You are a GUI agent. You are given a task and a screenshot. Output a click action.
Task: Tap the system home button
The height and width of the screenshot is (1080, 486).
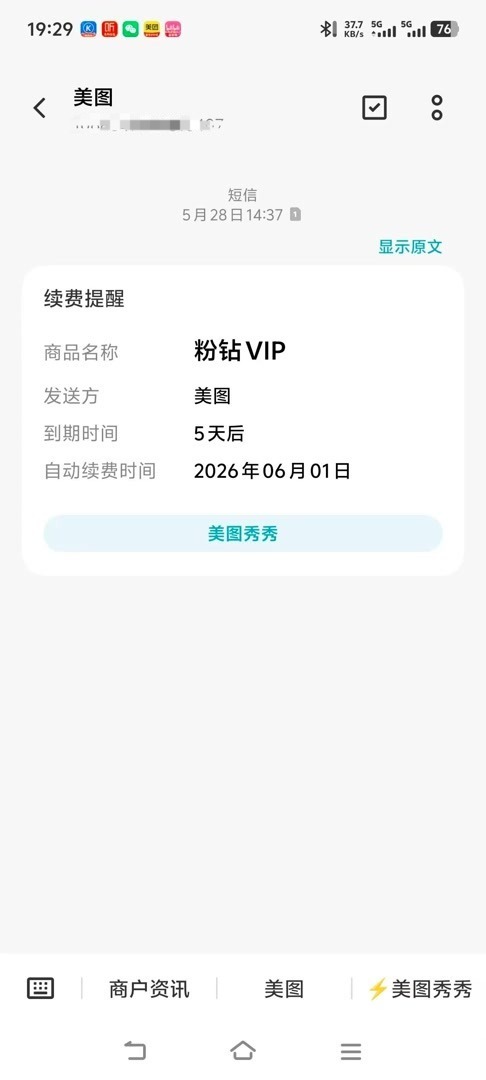pyautogui.click(x=243, y=1050)
